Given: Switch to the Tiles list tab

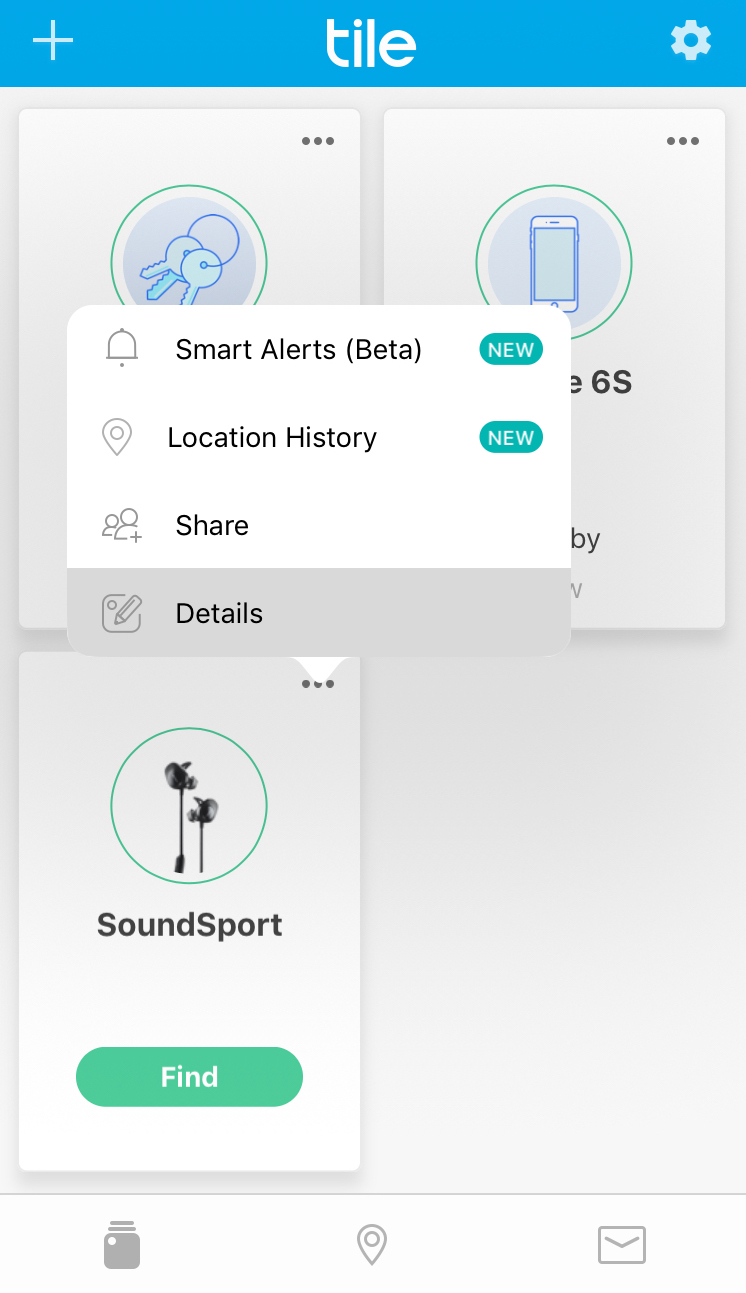Looking at the screenshot, I should click(122, 1245).
